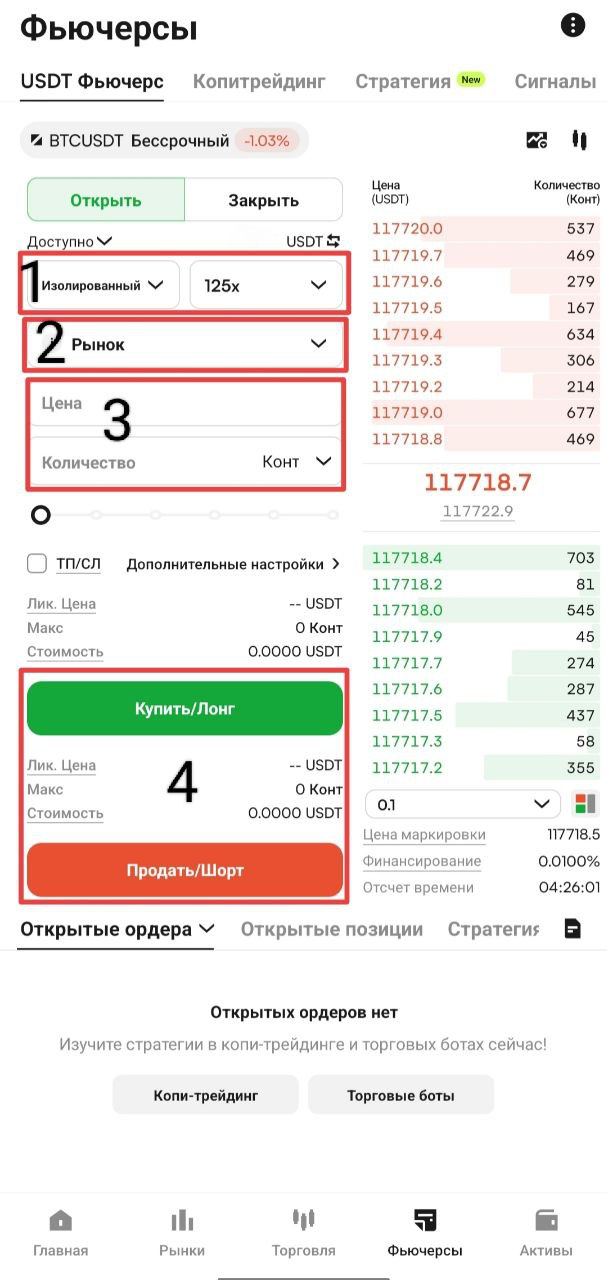607x1280 pixels.
Task: Tap the Продать/Шорт button
Action: (185, 870)
